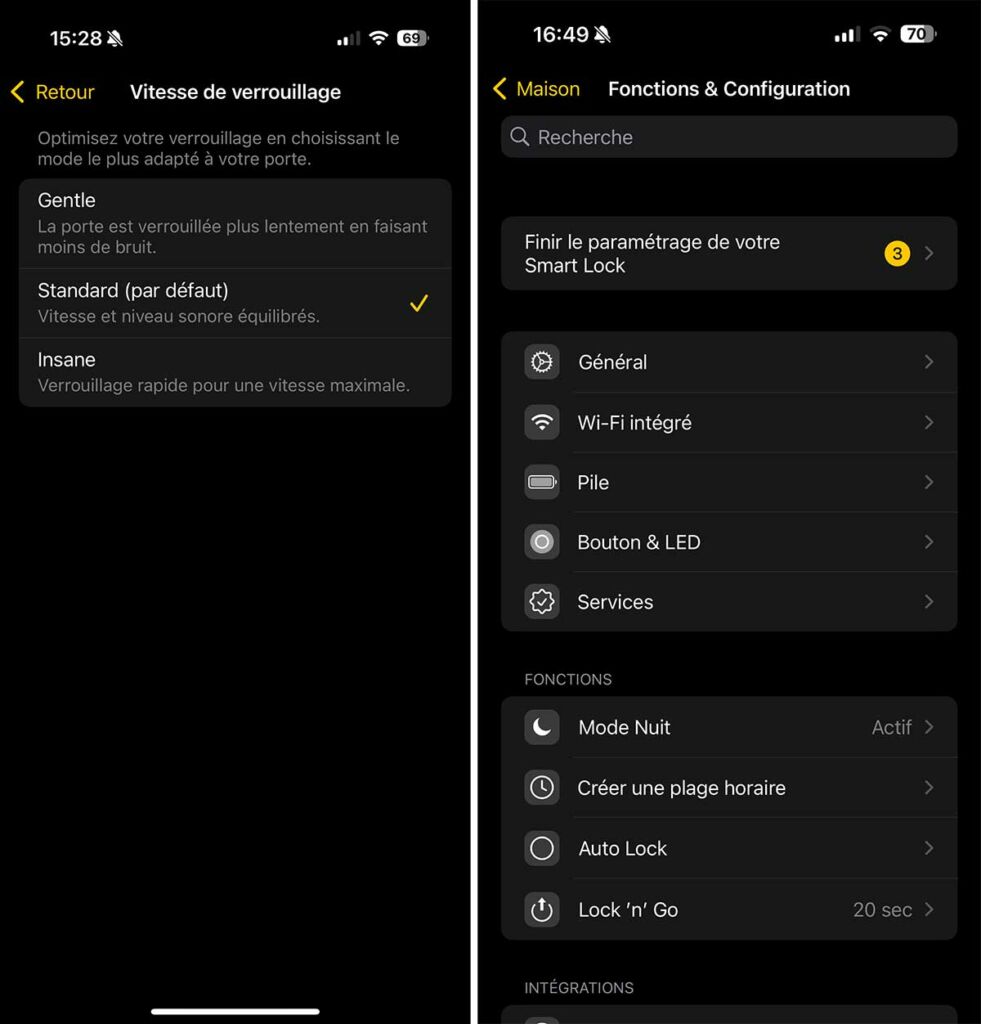Open Mode Nuit settings

point(728,727)
